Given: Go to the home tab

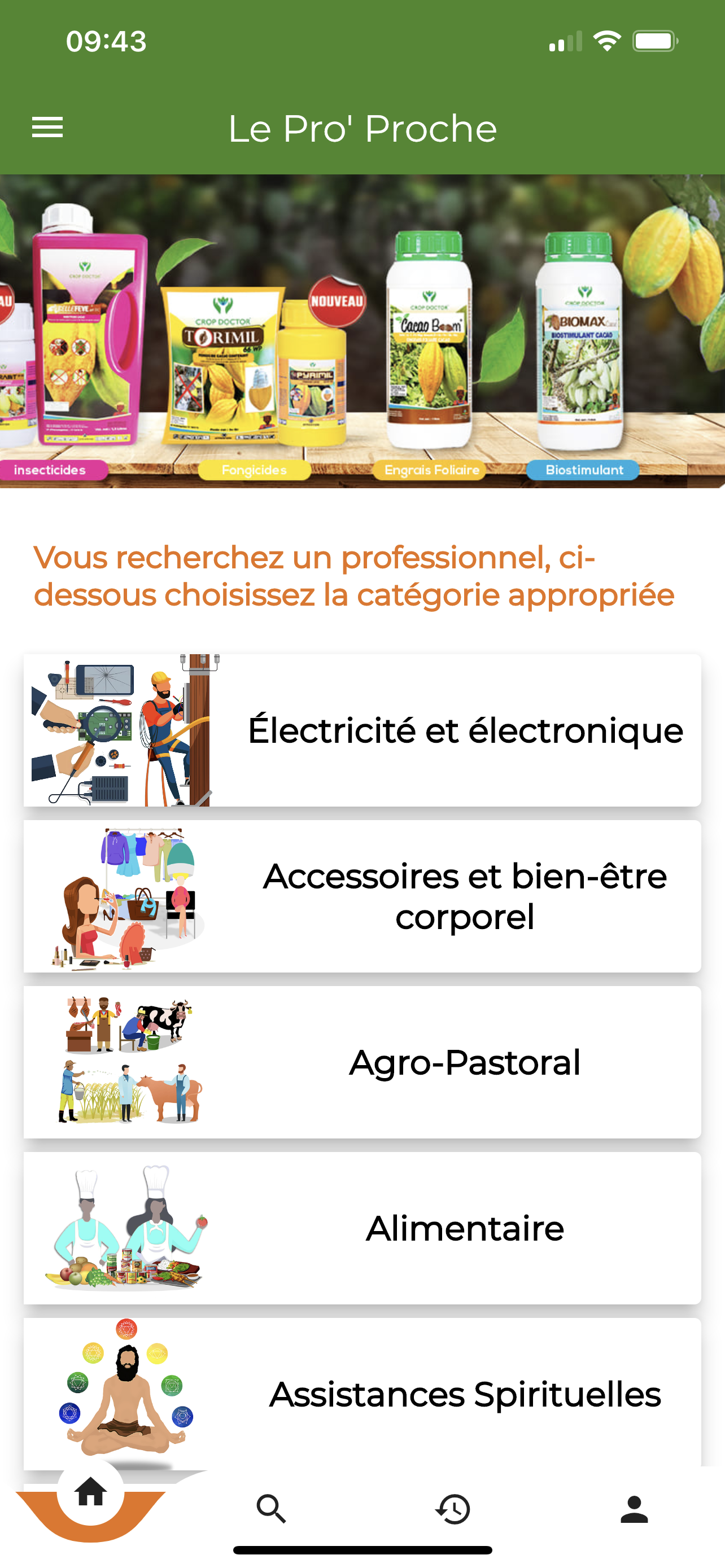Looking at the screenshot, I should pos(91,1491).
